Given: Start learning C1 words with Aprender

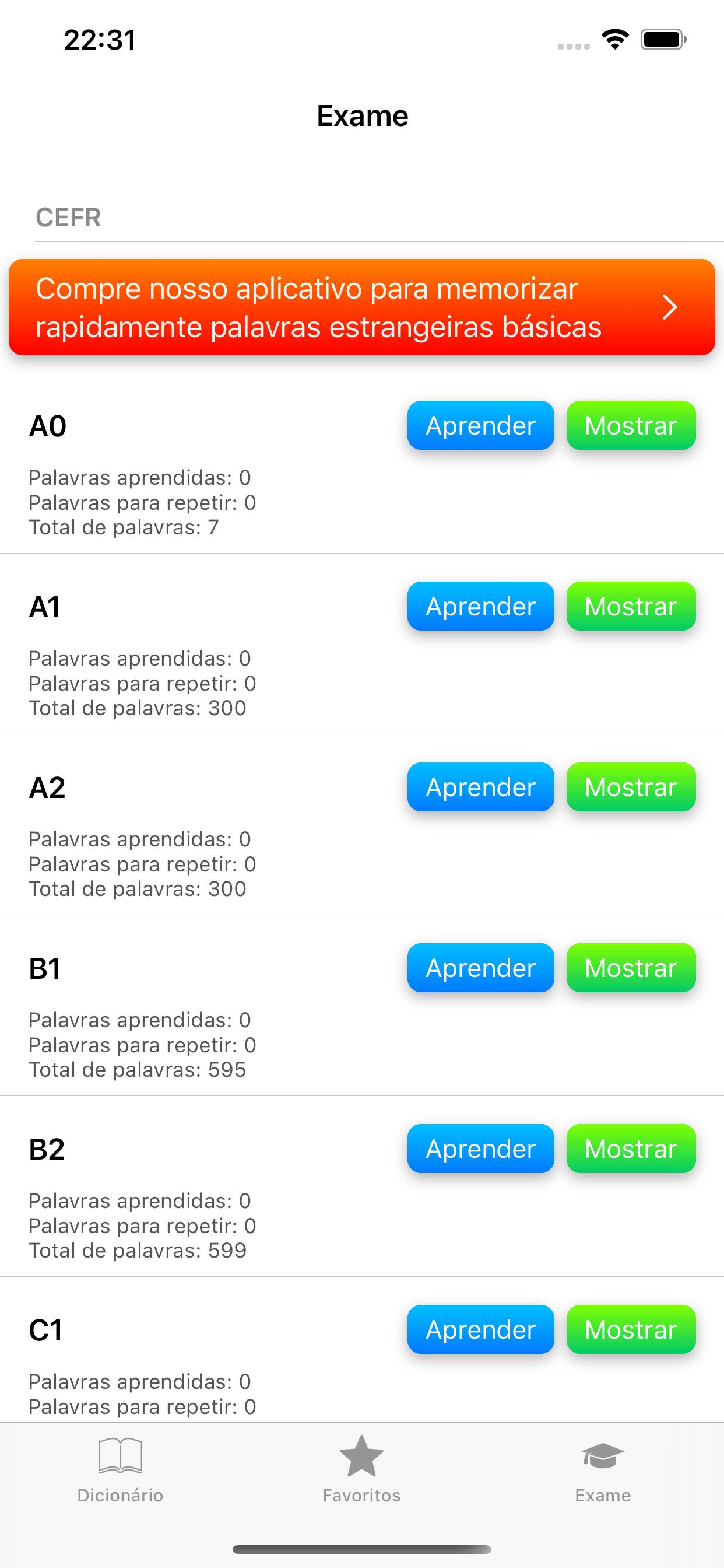Looking at the screenshot, I should pos(481,1329).
